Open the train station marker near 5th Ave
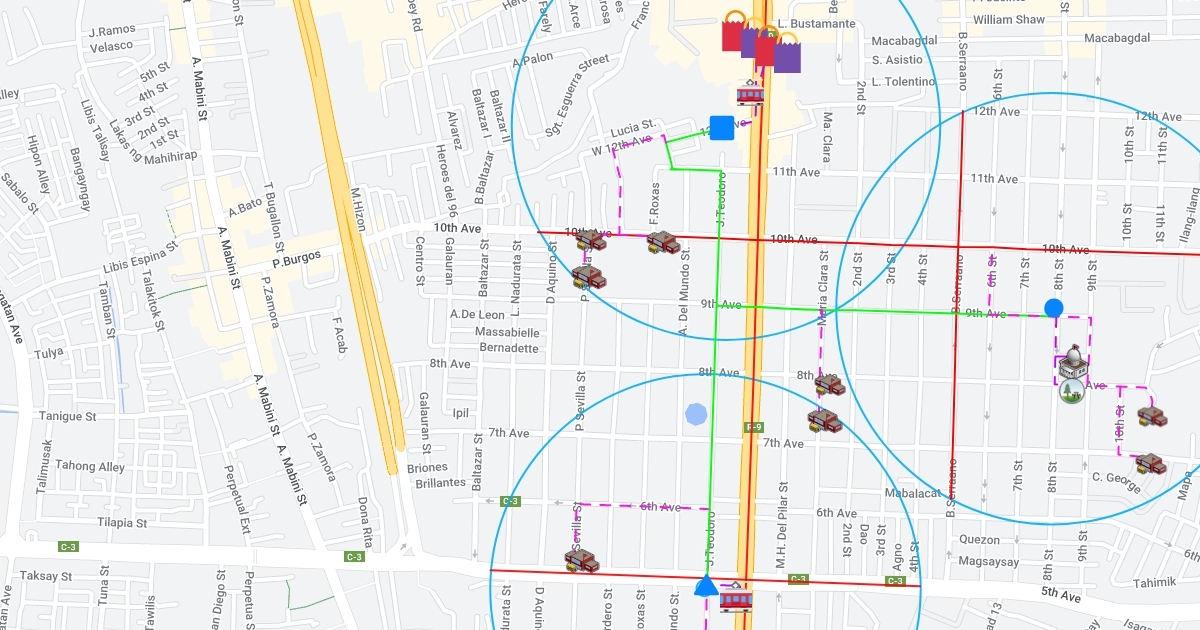 tap(736, 599)
